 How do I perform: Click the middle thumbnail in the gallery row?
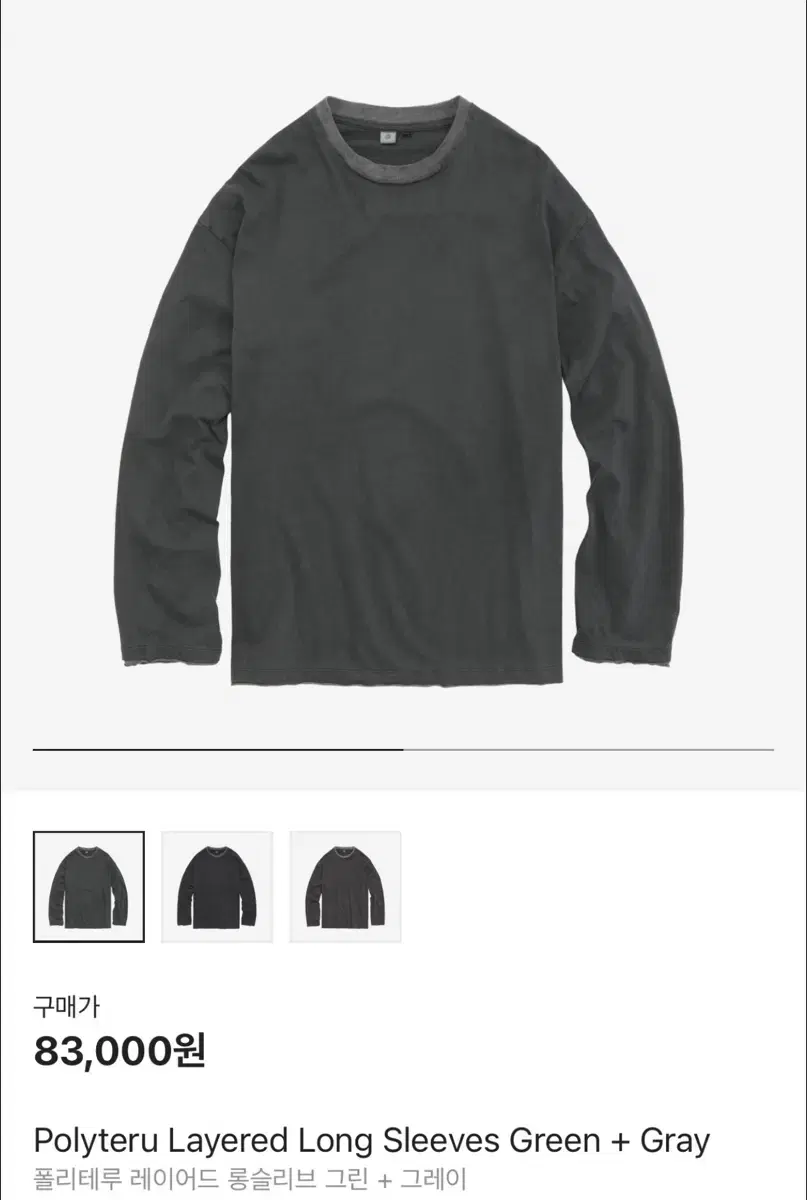click(x=216, y=885)
